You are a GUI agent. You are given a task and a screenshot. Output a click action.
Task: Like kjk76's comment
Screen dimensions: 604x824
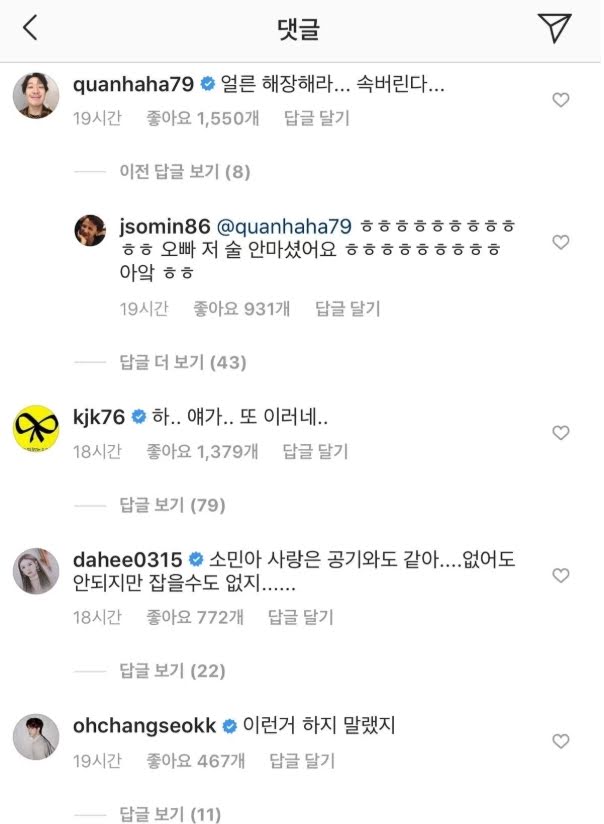561,432
